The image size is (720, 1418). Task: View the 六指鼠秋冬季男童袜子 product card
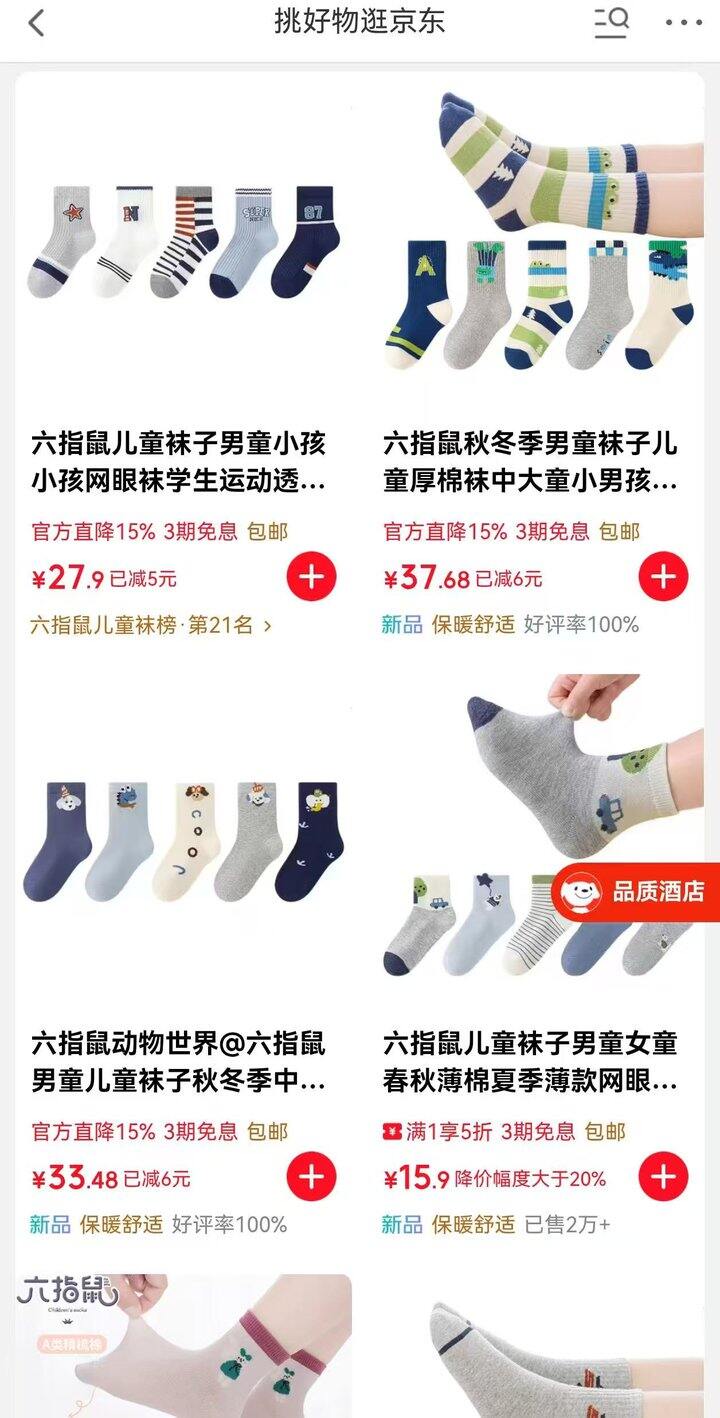coord(536,361)
